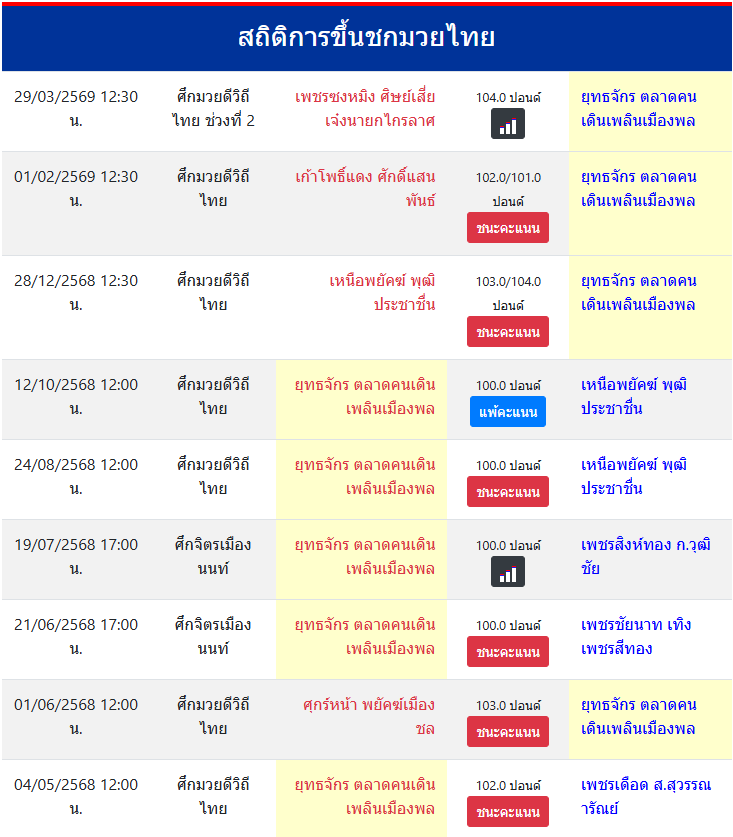This screenshot has height=837, width=733.
Task: Open fighter link เก้าโพธิ์แดง ศักดิ์แสนพันธ์
Action: (365, 189)
